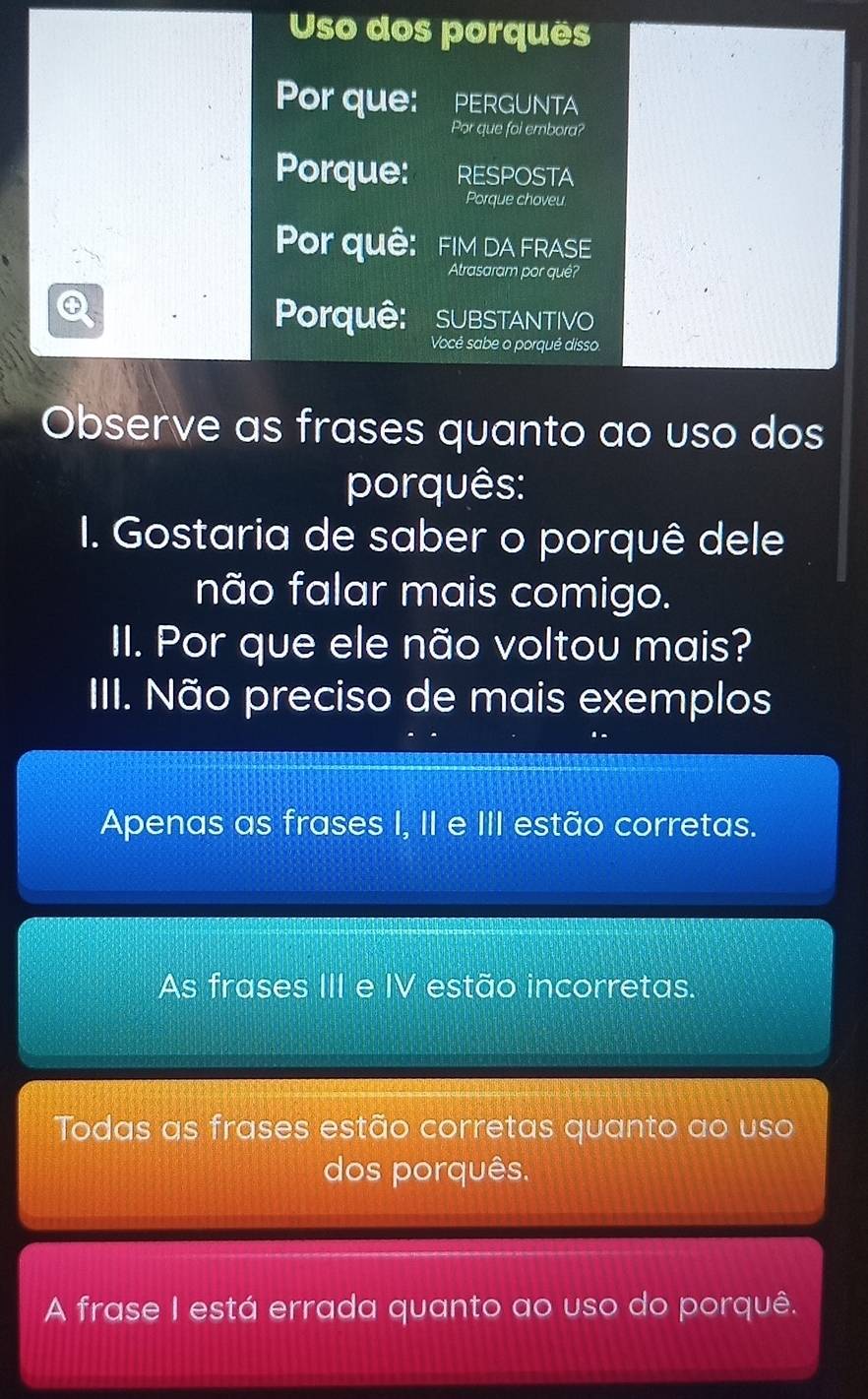
Task: Choose answer 'Apenas as frases I, II e III estão corretas'
Action: tap(428, 825)
